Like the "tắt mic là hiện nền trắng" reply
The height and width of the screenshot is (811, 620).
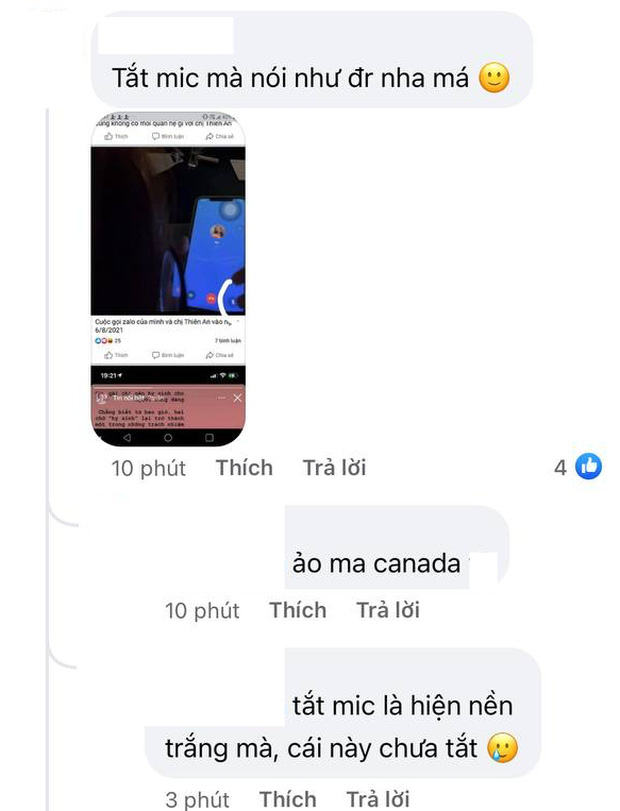(x=288, y=798)
